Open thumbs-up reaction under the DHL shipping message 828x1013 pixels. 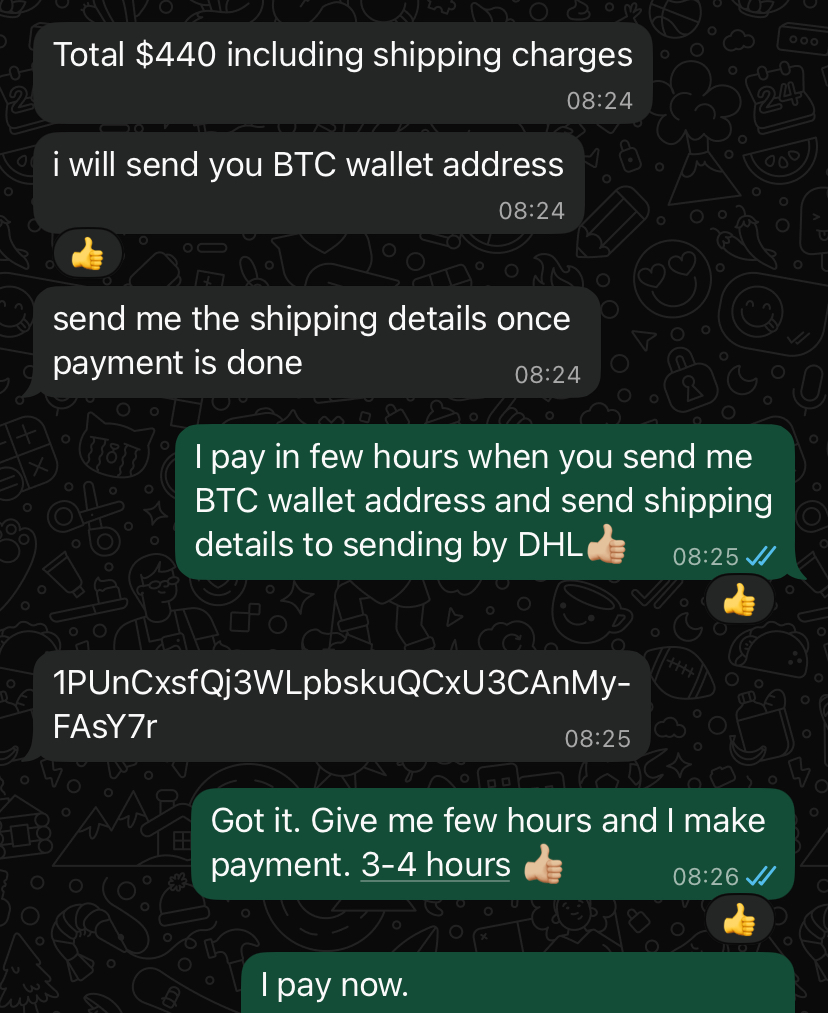click(x=739, y=601)
